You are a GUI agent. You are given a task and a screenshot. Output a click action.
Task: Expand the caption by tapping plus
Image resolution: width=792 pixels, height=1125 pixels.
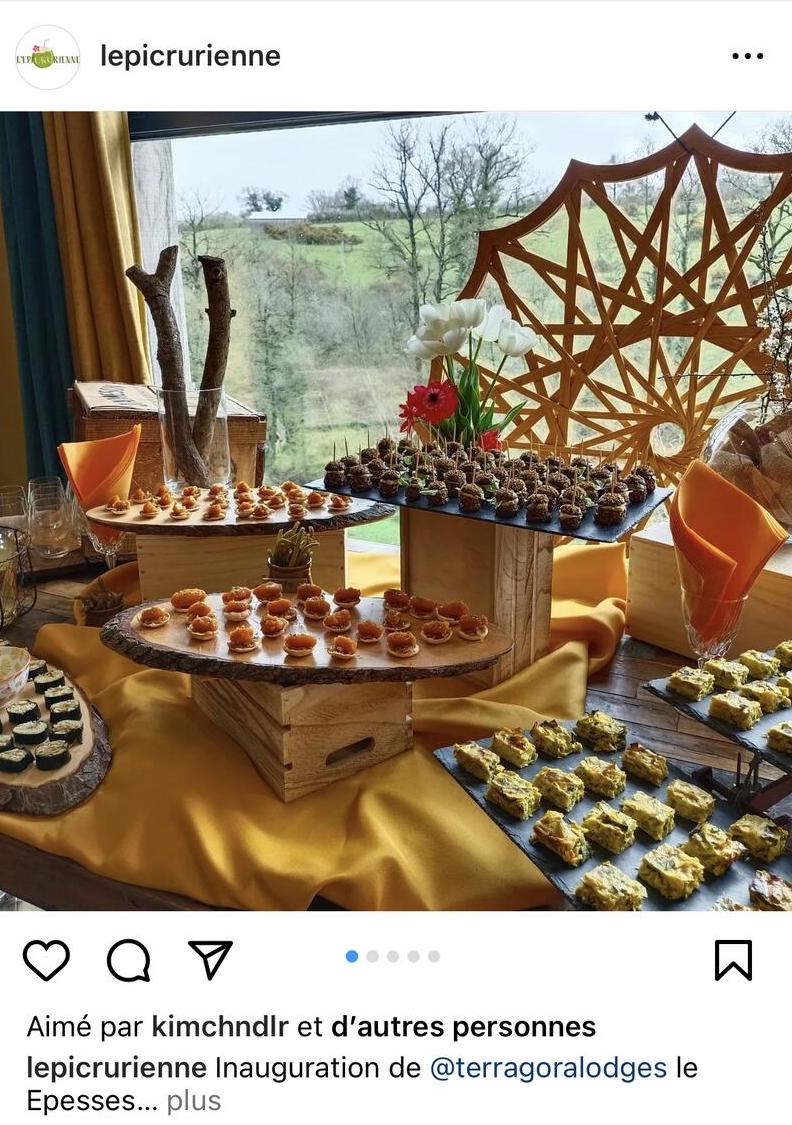pyautogui.click(x=193, y=1101)
